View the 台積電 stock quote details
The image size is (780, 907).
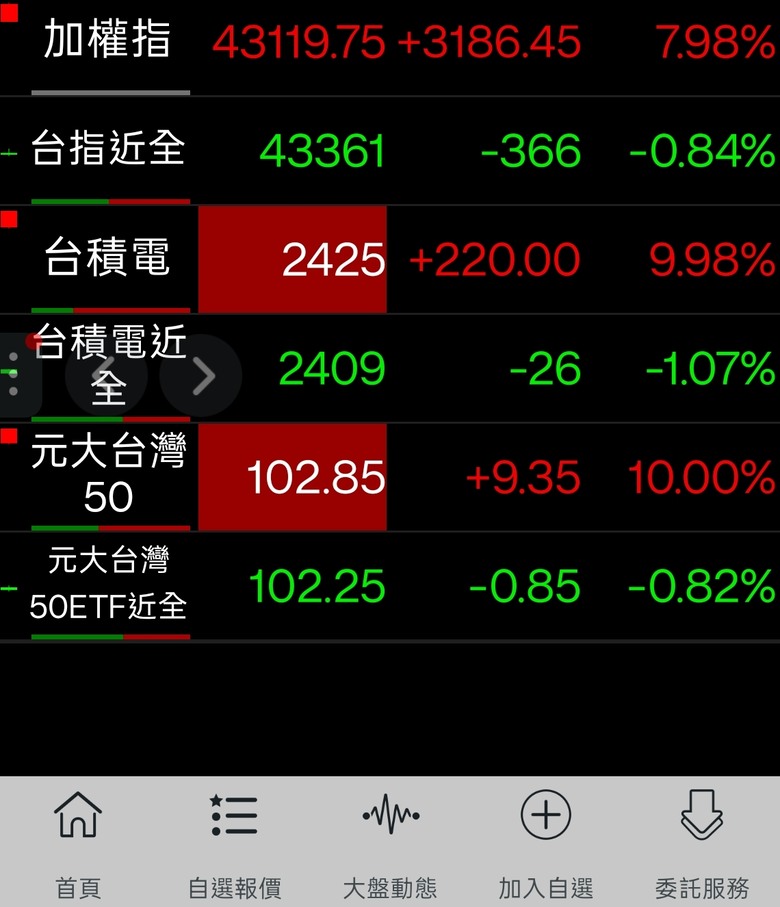pos(390,259)
